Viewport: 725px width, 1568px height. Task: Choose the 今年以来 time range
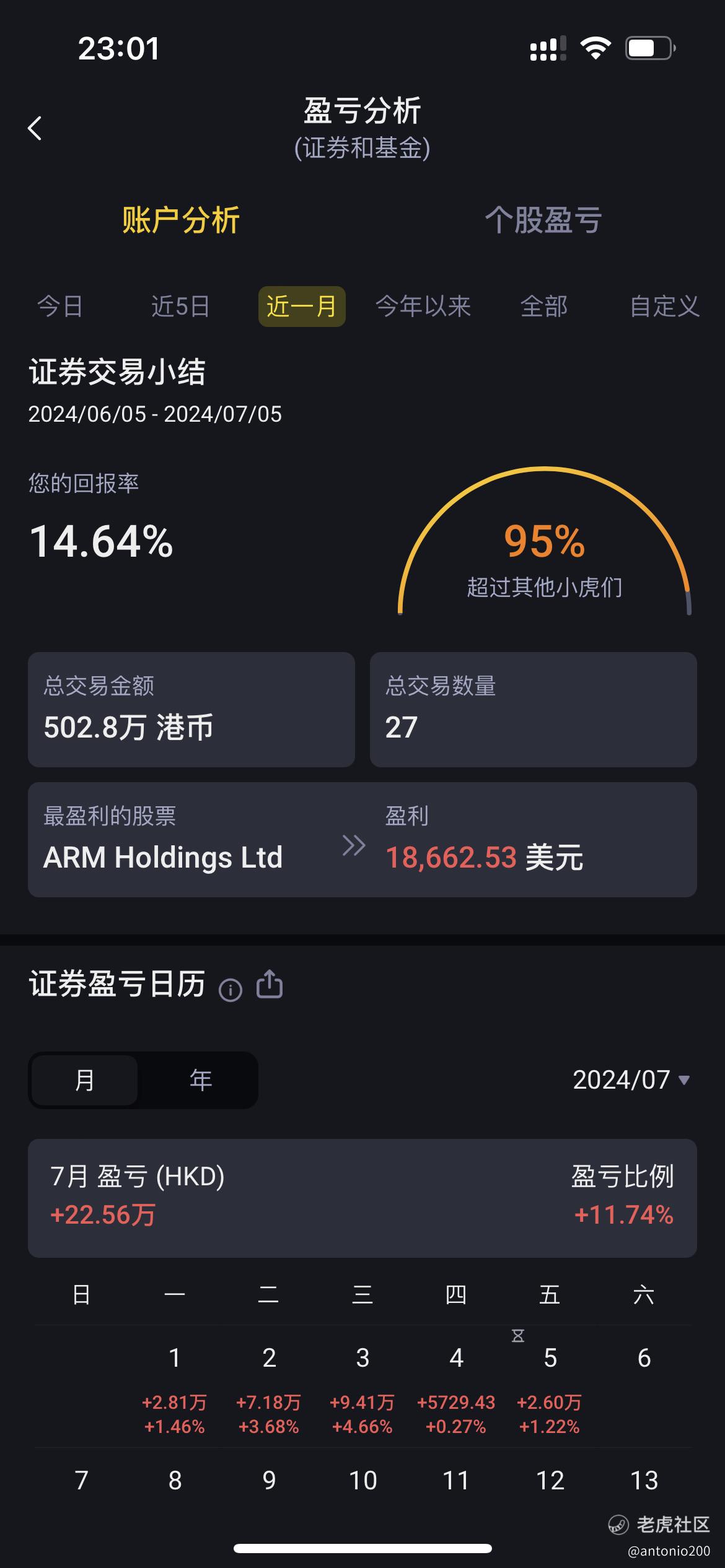click(423, 306)
